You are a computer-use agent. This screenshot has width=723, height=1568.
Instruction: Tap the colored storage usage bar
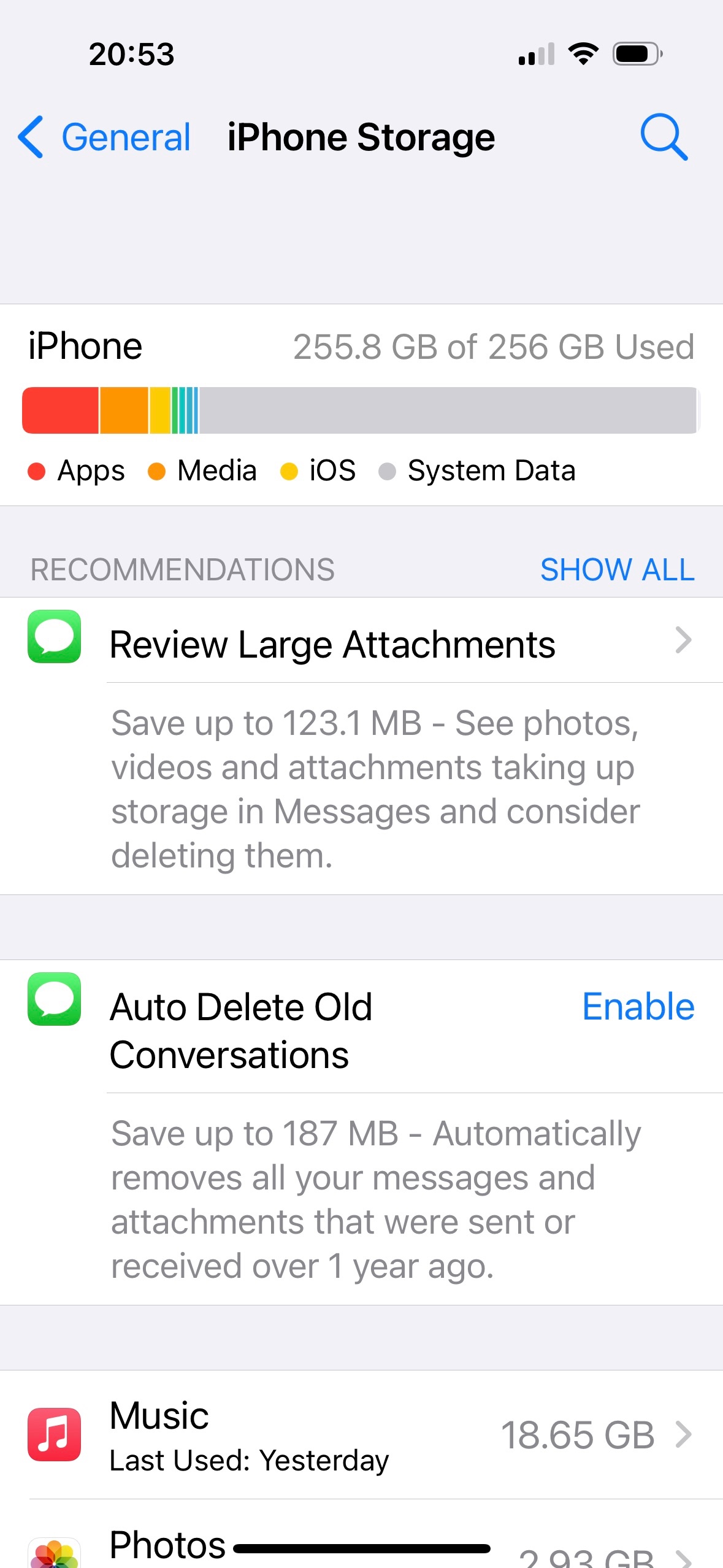(361, 410)
